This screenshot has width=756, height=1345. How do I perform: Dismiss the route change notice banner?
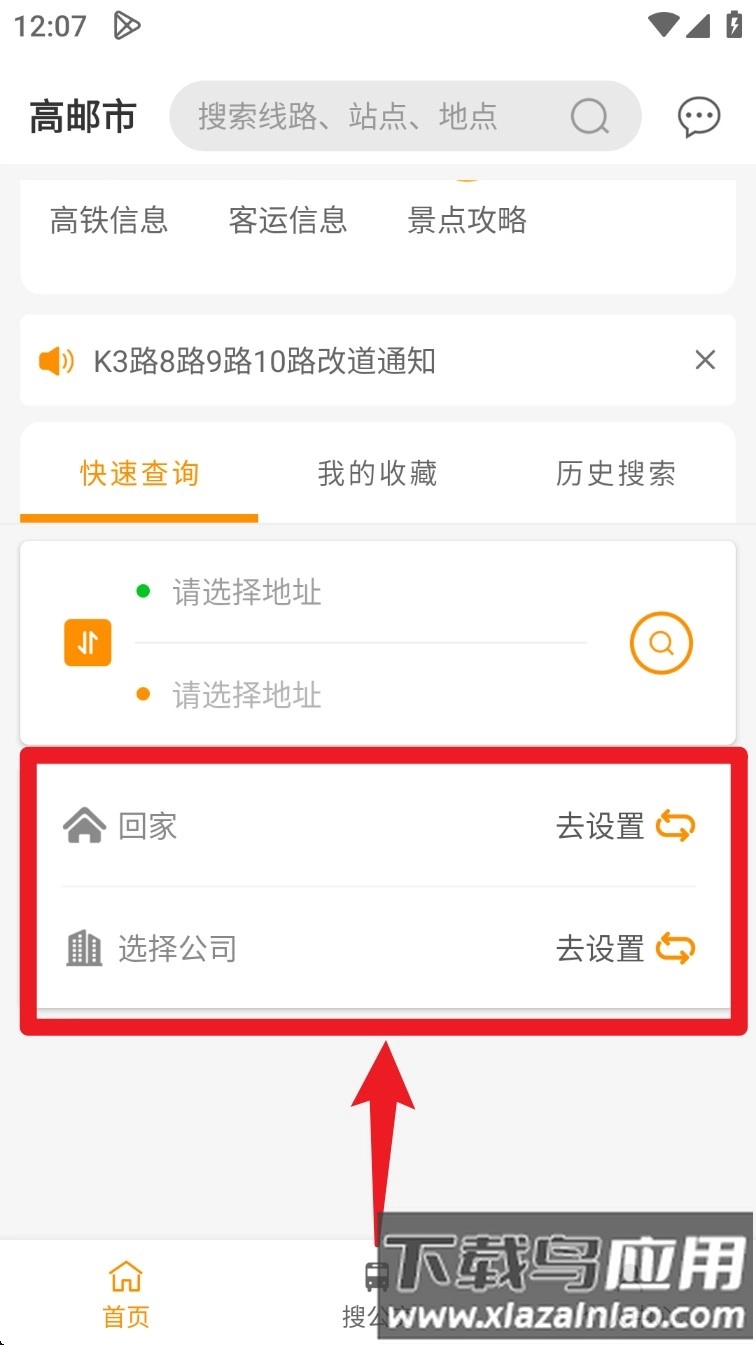pyautogui.click(x=705, y=360)
